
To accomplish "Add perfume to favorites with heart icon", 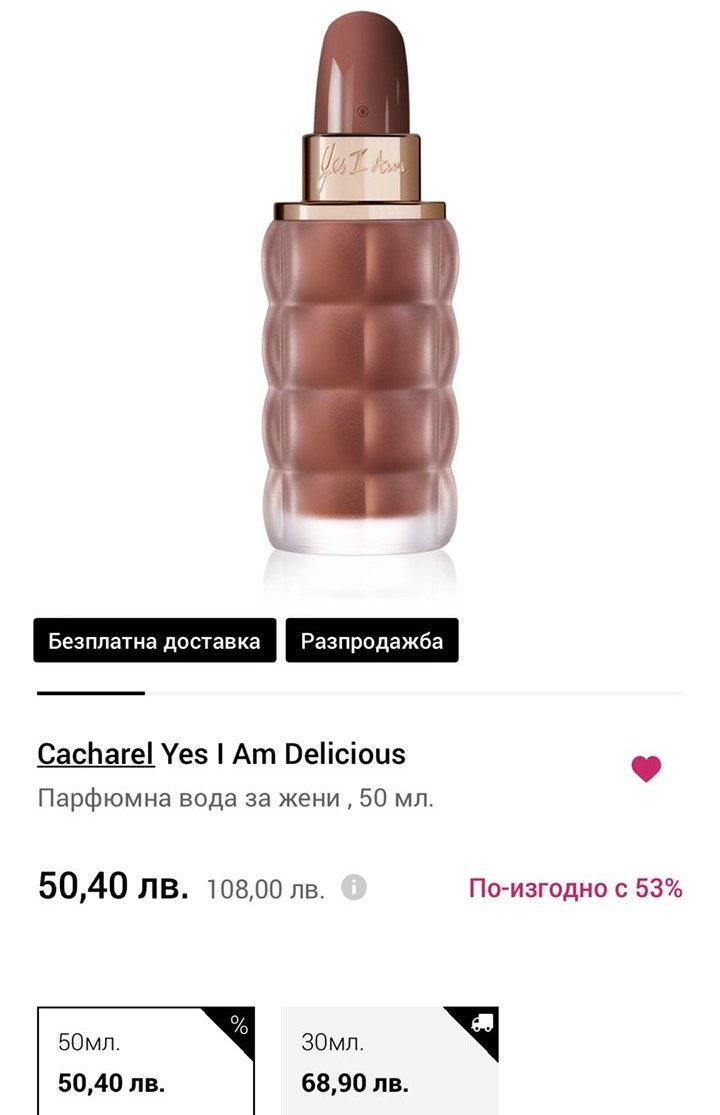I will [646, 769].
